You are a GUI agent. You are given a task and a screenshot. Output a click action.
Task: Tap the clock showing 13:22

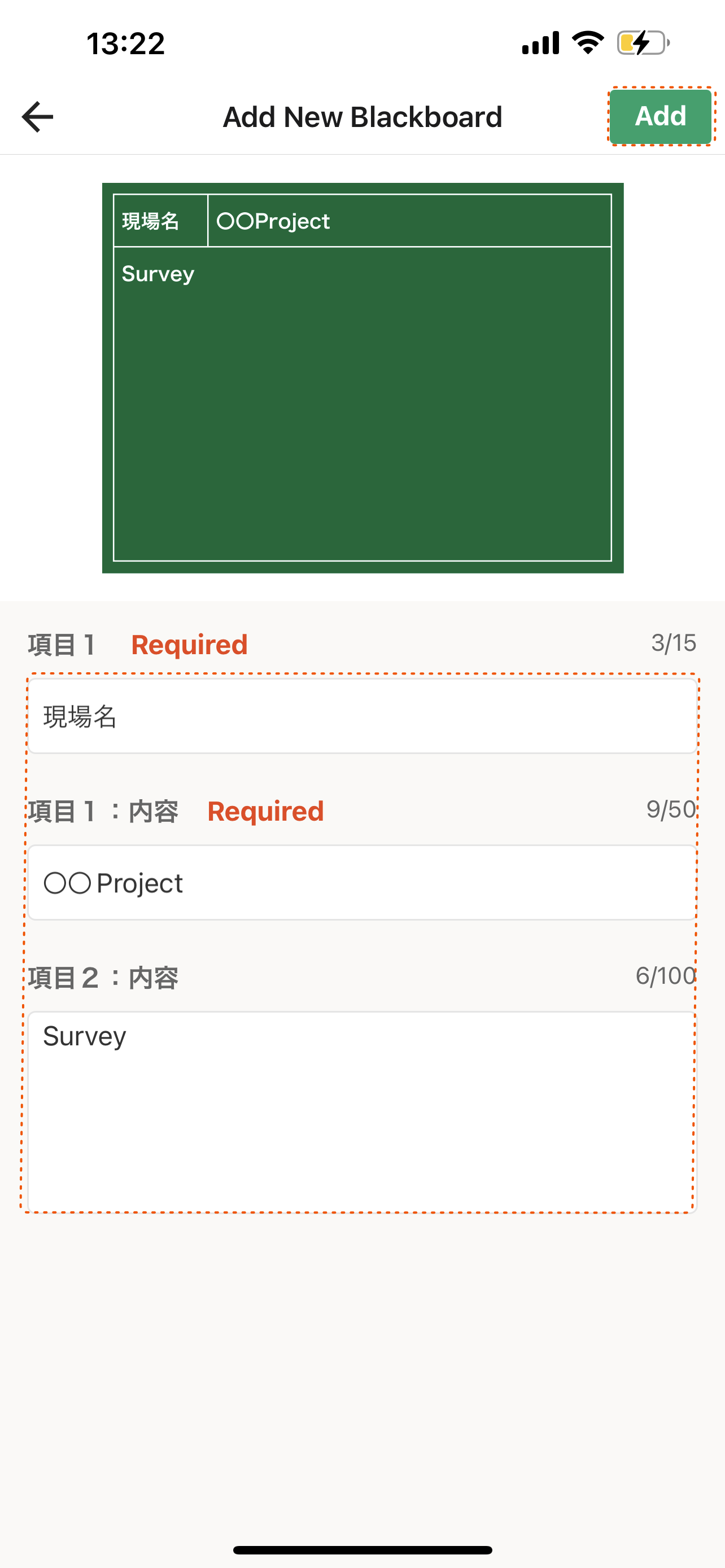click(125, 43)
